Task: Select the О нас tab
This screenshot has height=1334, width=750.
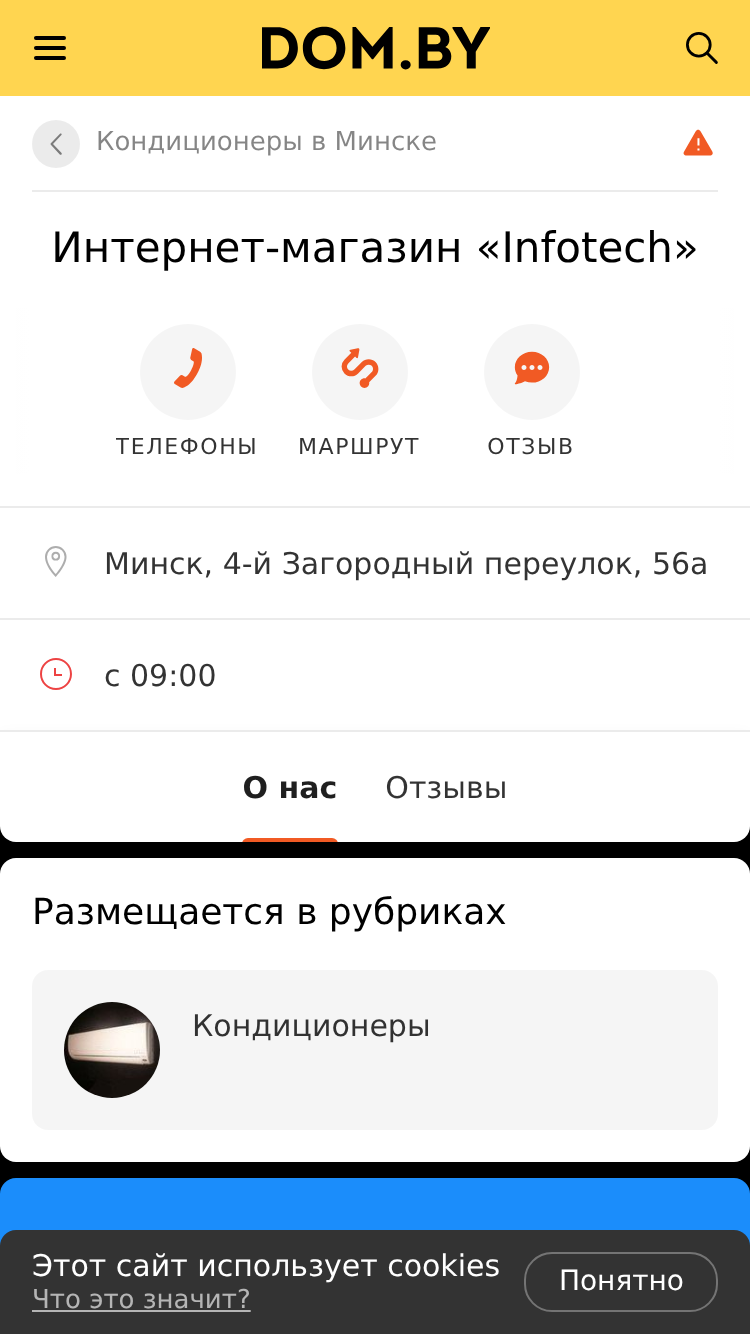Action: pos(290,788)
